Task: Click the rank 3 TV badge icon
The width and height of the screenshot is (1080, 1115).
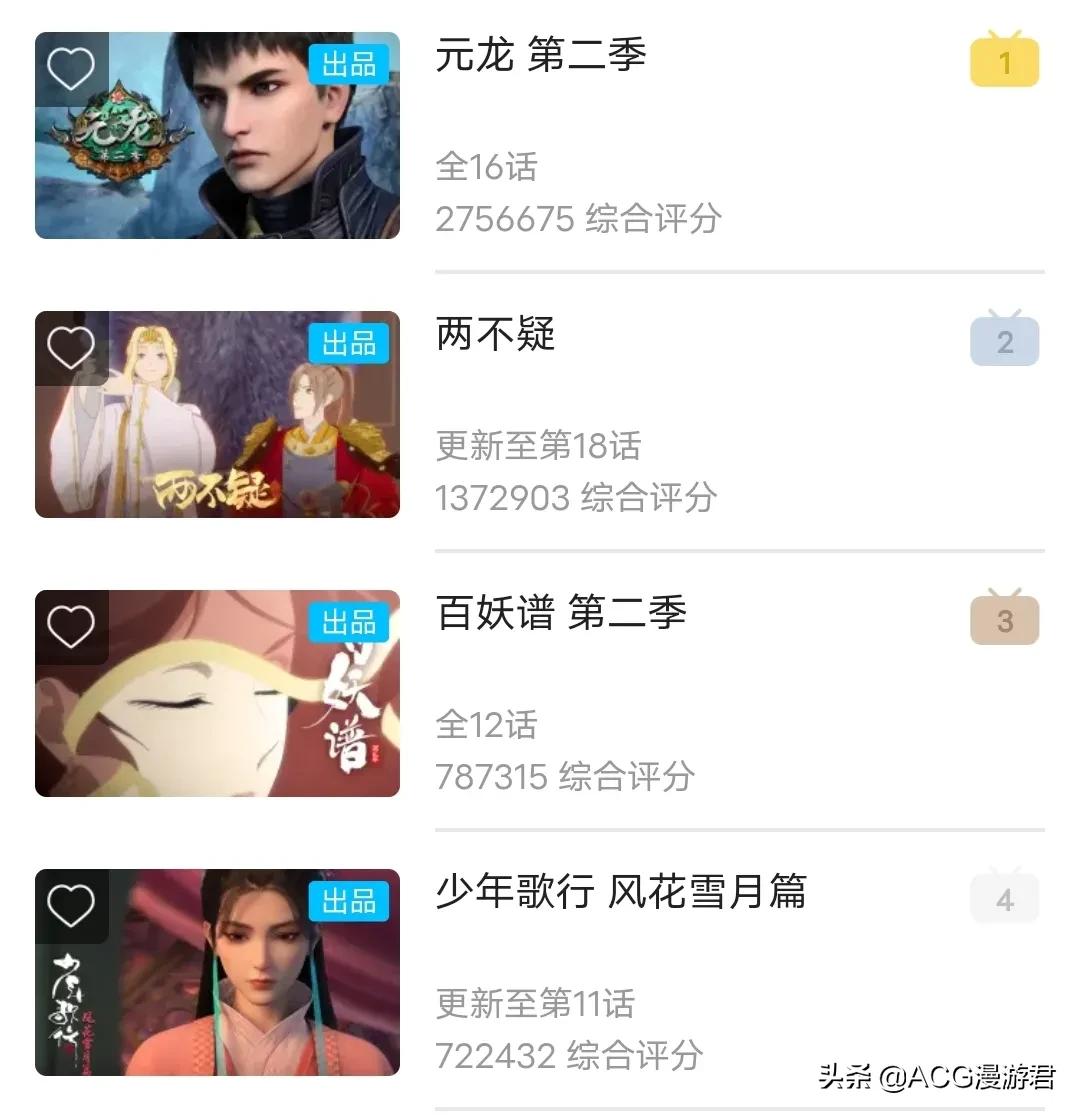Action: point(1005,620)
